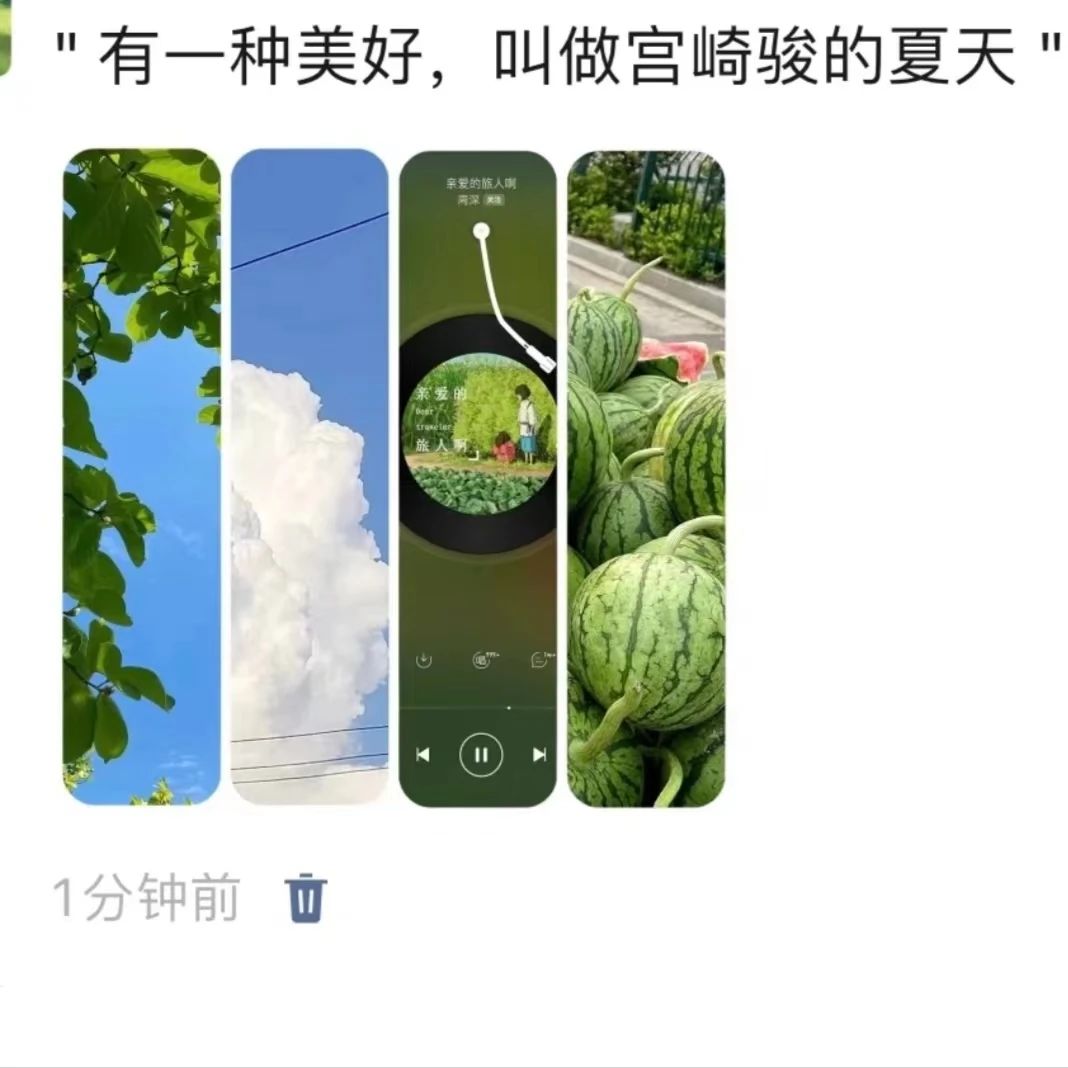Open the watermelons photo
Screen dimensions: 1068x1068
[x=646, y=477]
